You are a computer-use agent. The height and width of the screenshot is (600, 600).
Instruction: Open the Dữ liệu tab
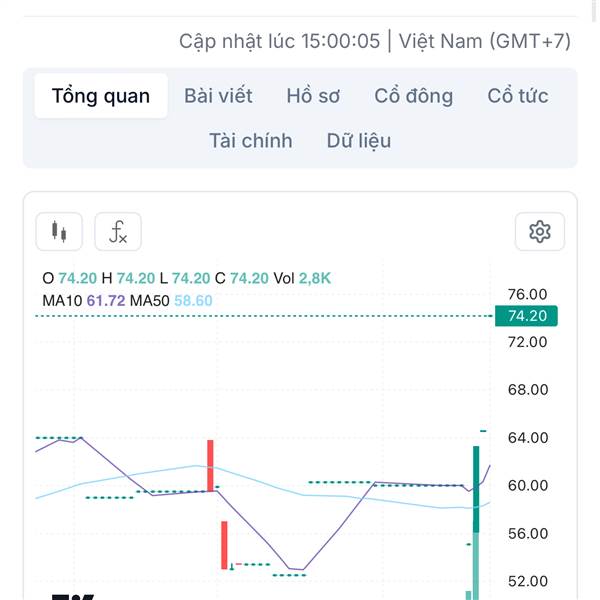359,140
